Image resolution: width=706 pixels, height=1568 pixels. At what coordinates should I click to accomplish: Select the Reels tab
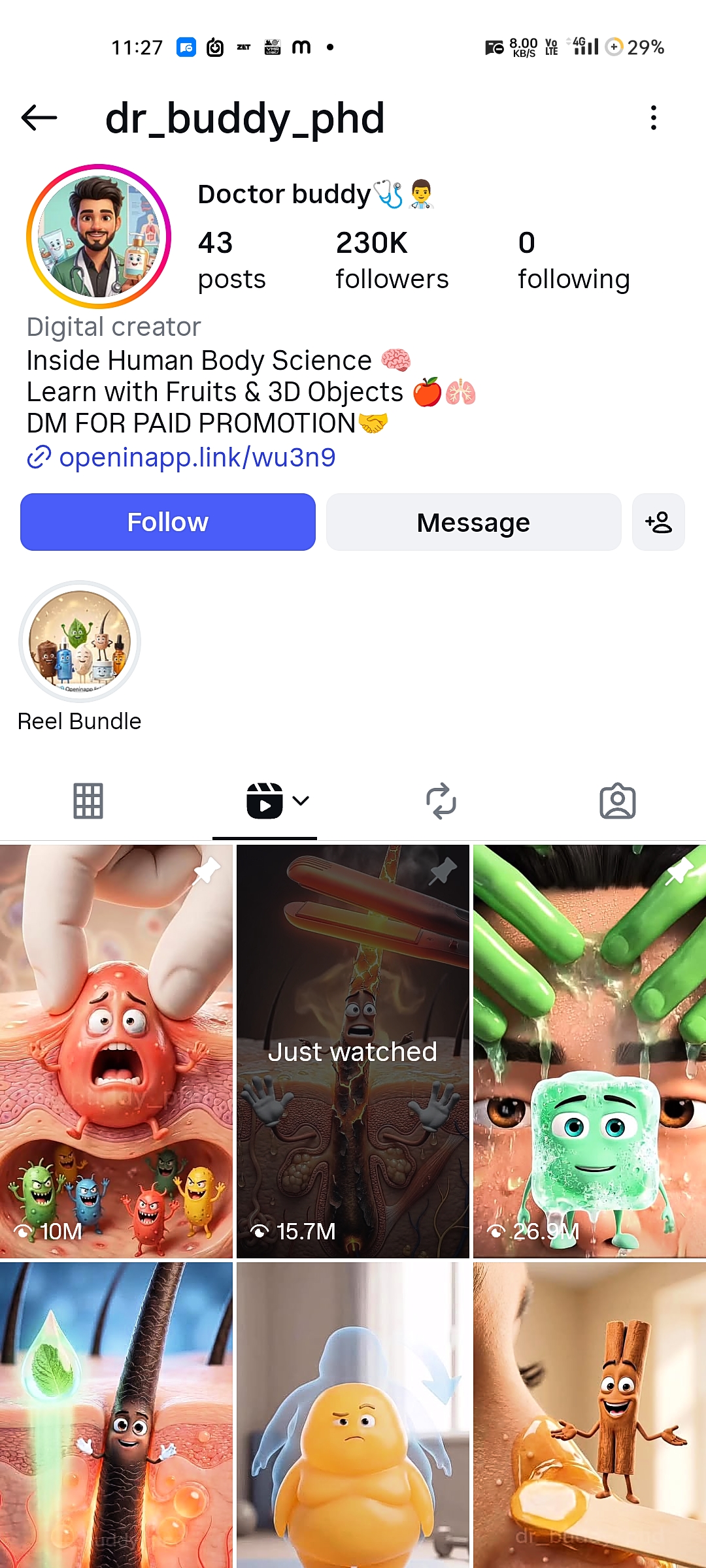coord(265,801)
